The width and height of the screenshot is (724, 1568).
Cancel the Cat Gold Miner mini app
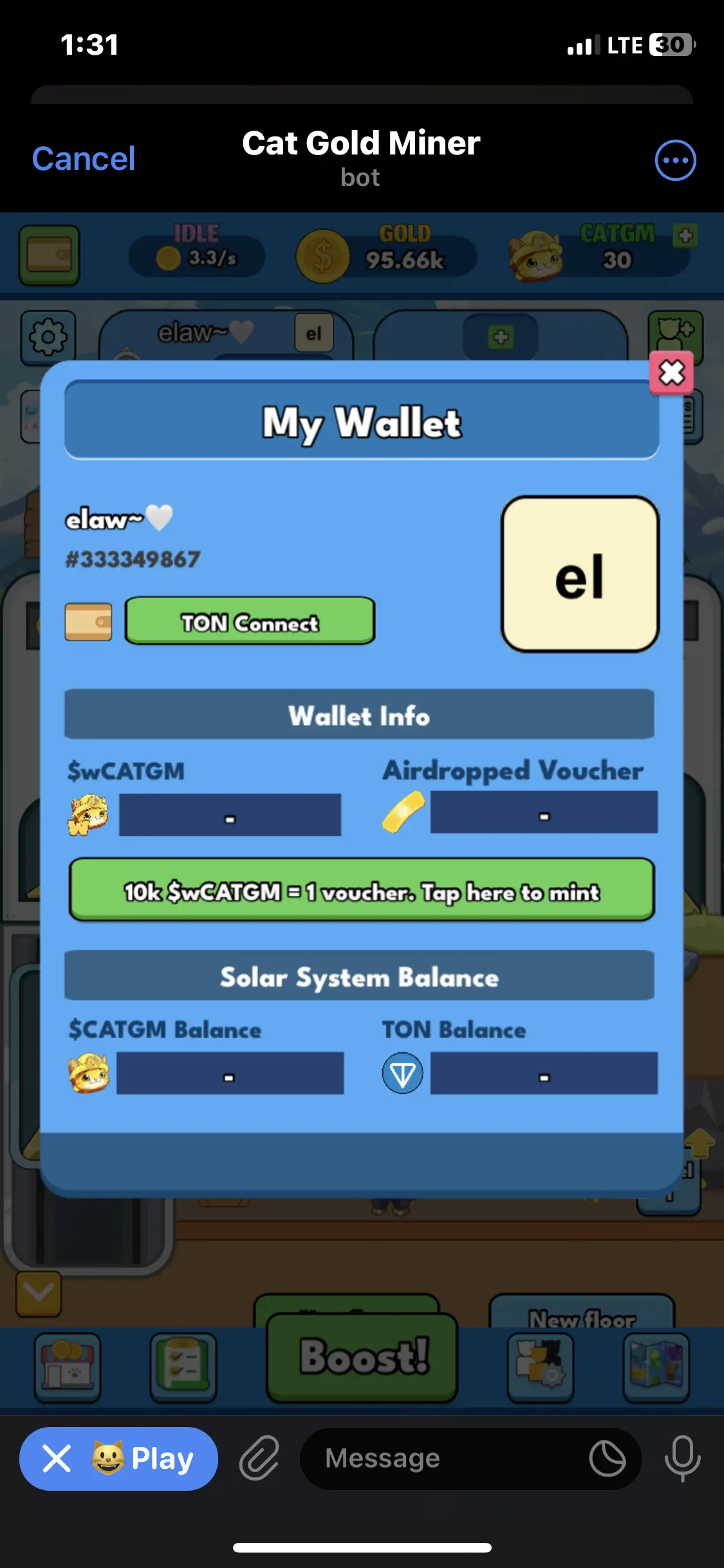click(84, 159)
